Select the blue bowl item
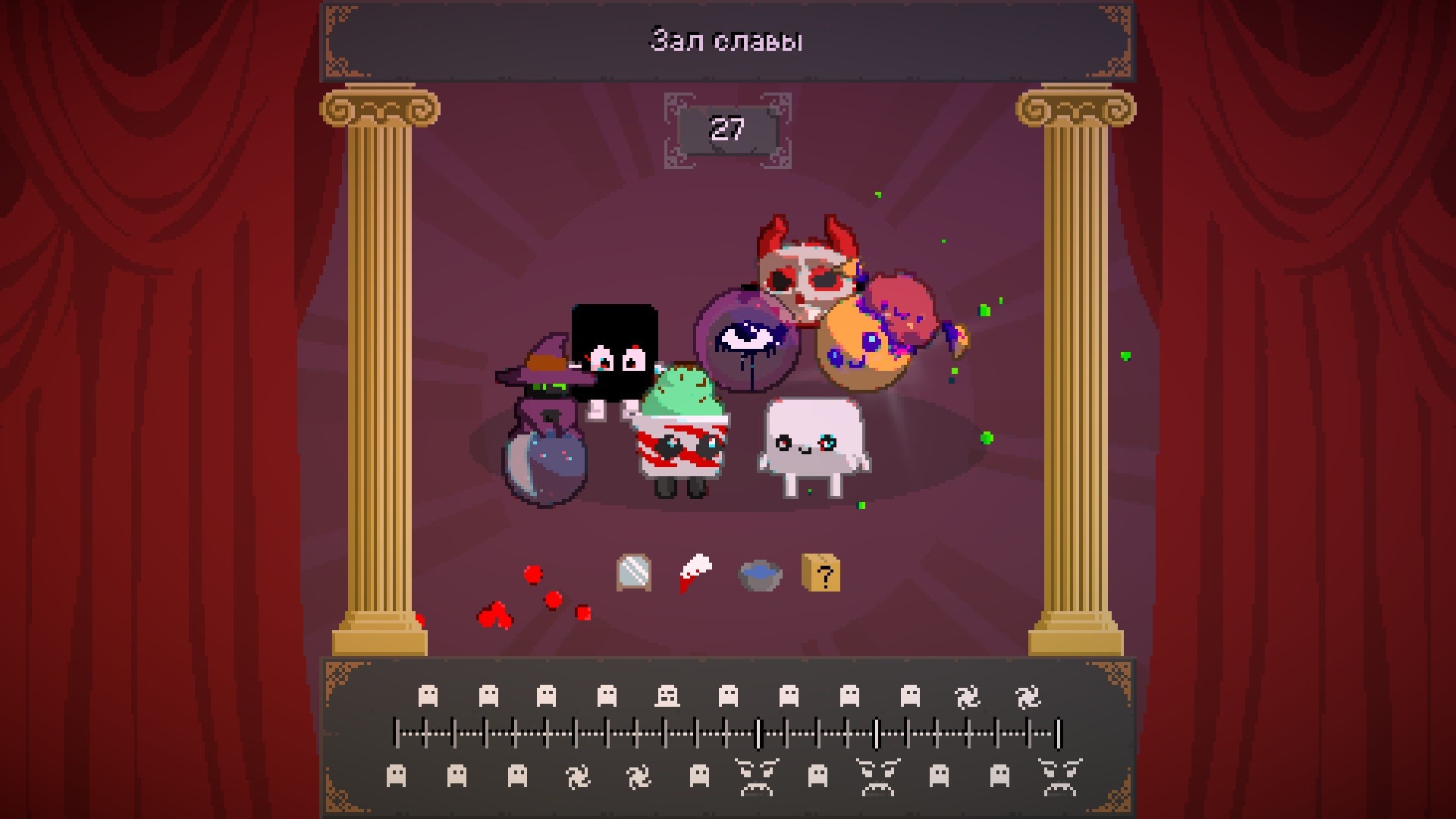 point(760,576)
